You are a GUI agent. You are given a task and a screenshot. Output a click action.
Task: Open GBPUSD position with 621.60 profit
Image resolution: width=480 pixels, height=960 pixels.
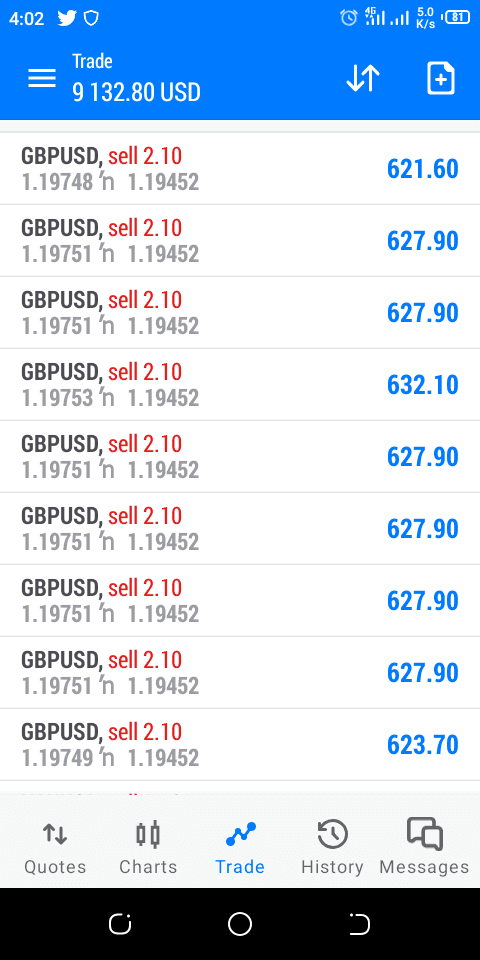[240, 168]
